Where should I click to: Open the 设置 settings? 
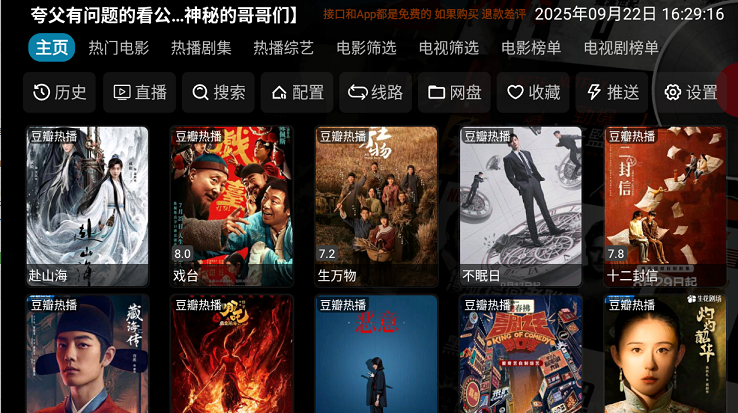click(691, 92)
